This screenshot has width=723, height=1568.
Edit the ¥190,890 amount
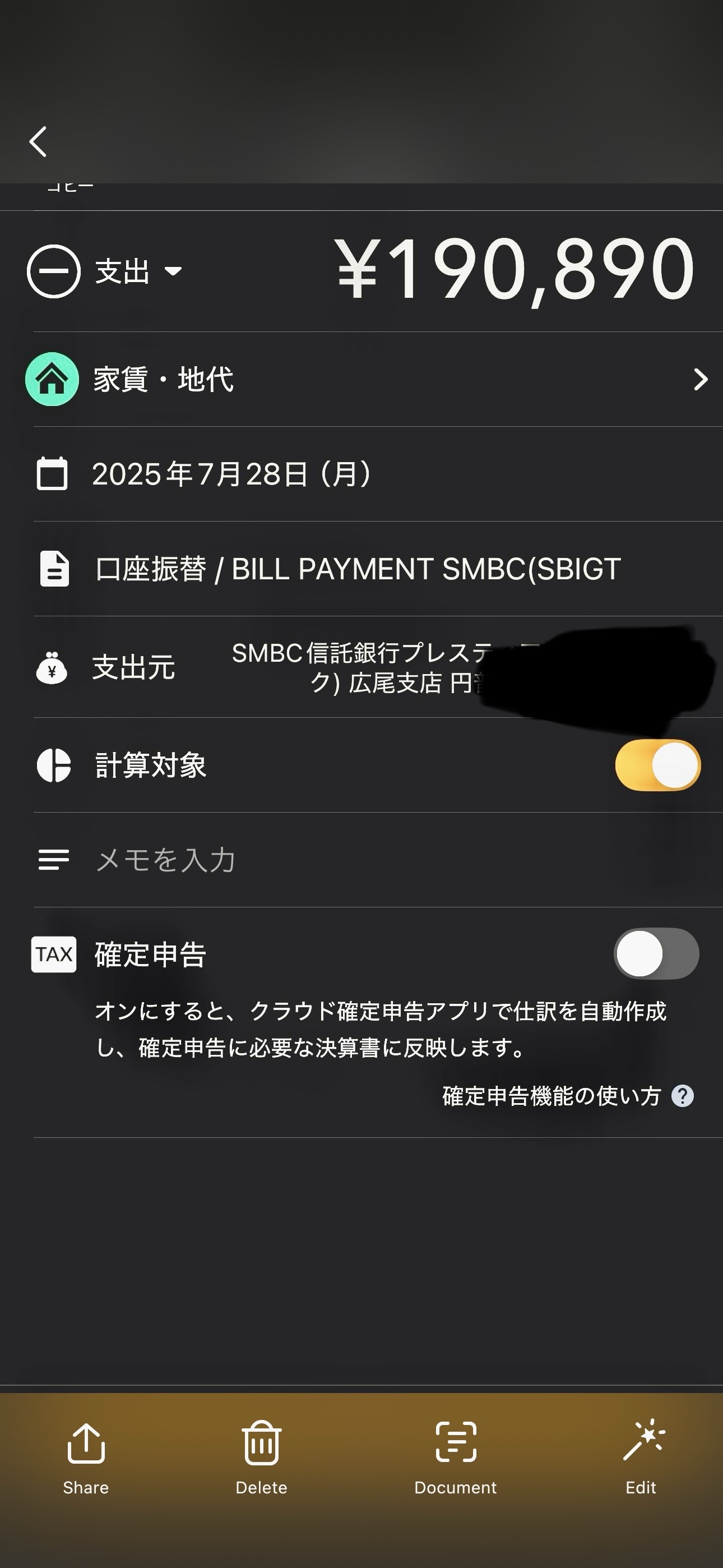pyautogui.click(x=515, y=271)
